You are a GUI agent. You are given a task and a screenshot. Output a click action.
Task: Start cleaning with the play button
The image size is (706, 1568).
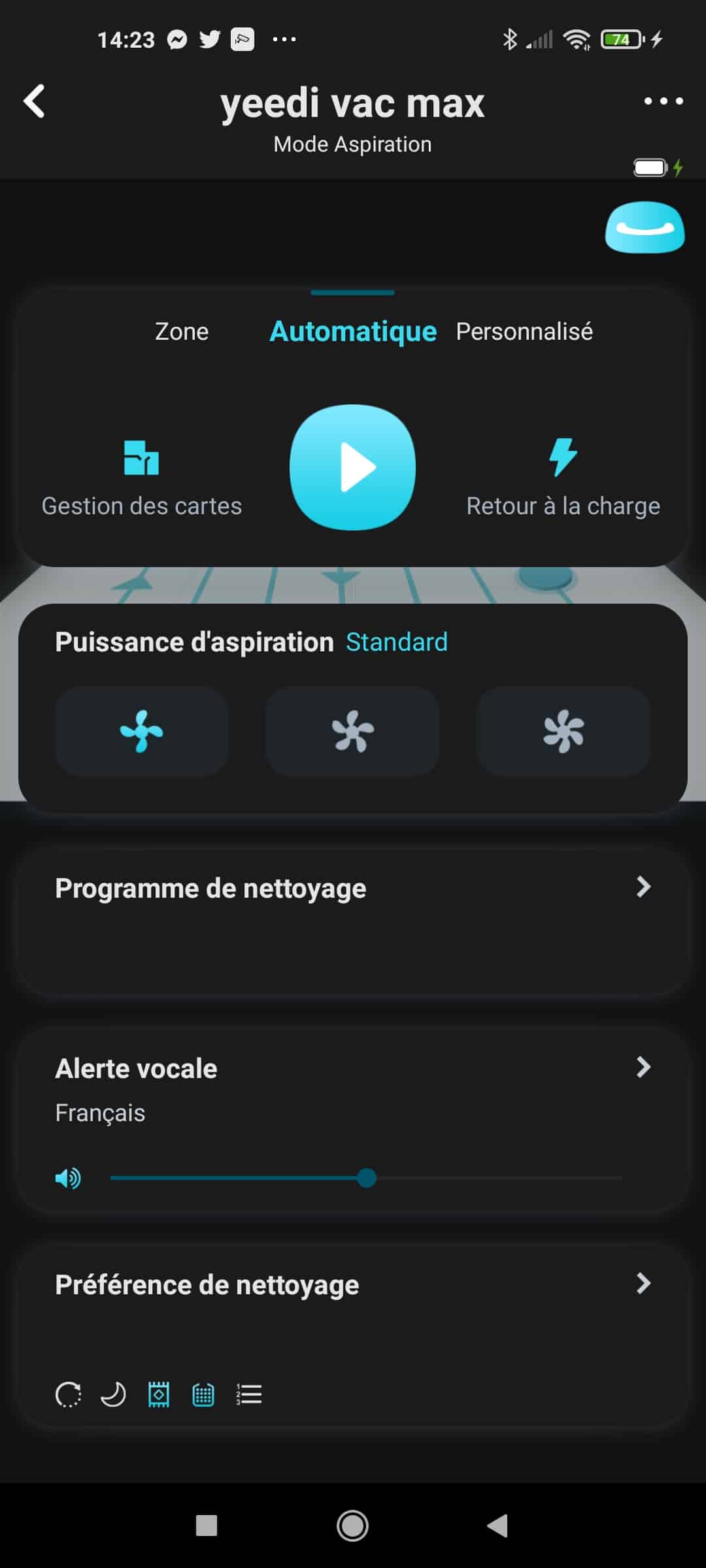click(353, 467)
